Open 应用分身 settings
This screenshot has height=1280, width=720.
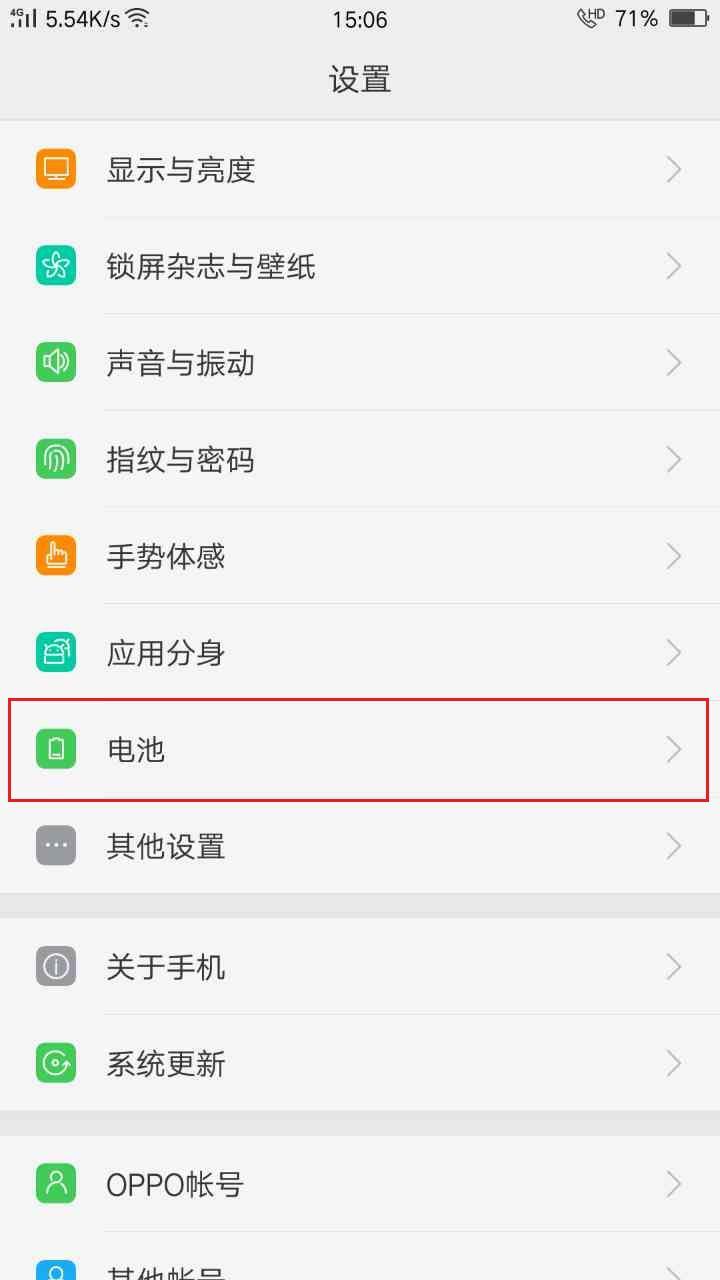point(360,653)
